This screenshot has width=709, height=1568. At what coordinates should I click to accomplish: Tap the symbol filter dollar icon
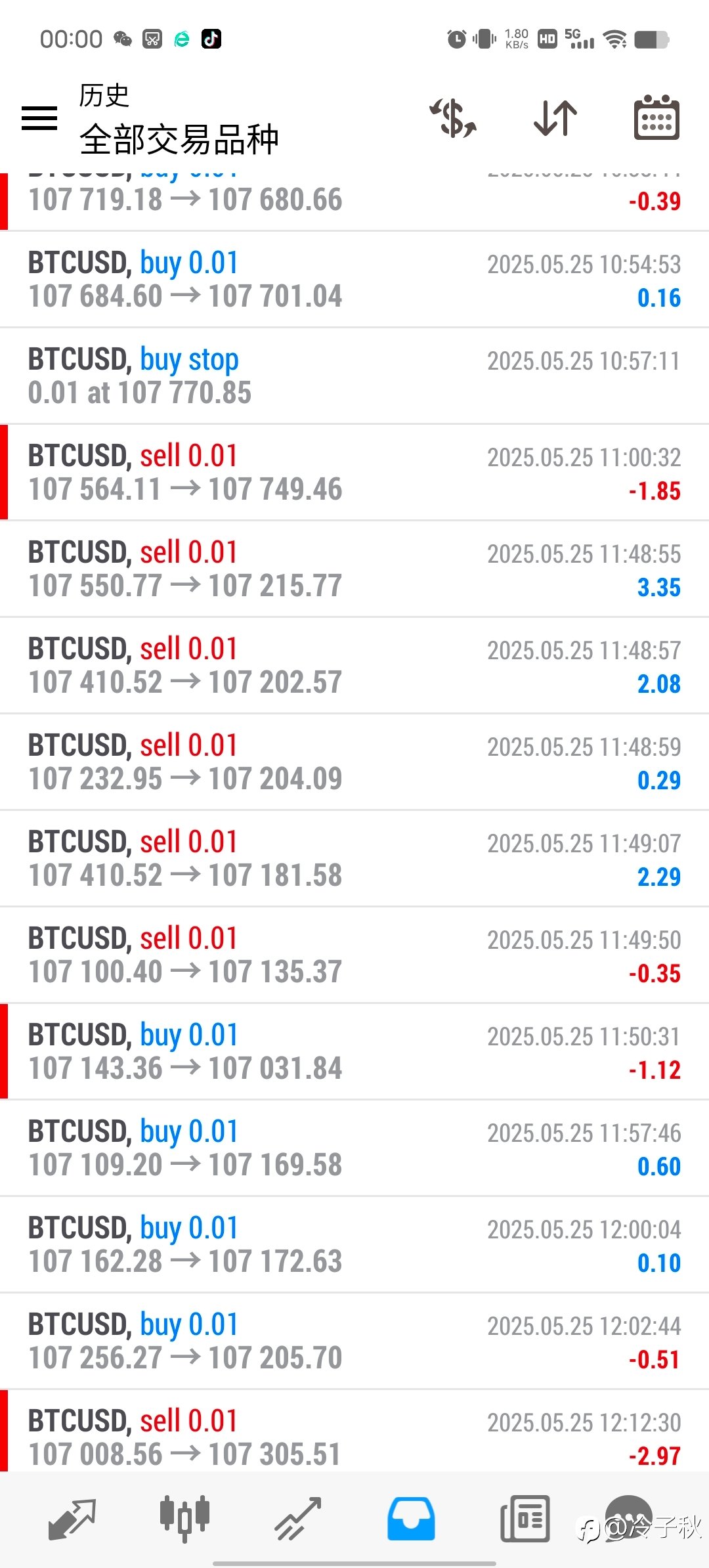tap(453, 118)
